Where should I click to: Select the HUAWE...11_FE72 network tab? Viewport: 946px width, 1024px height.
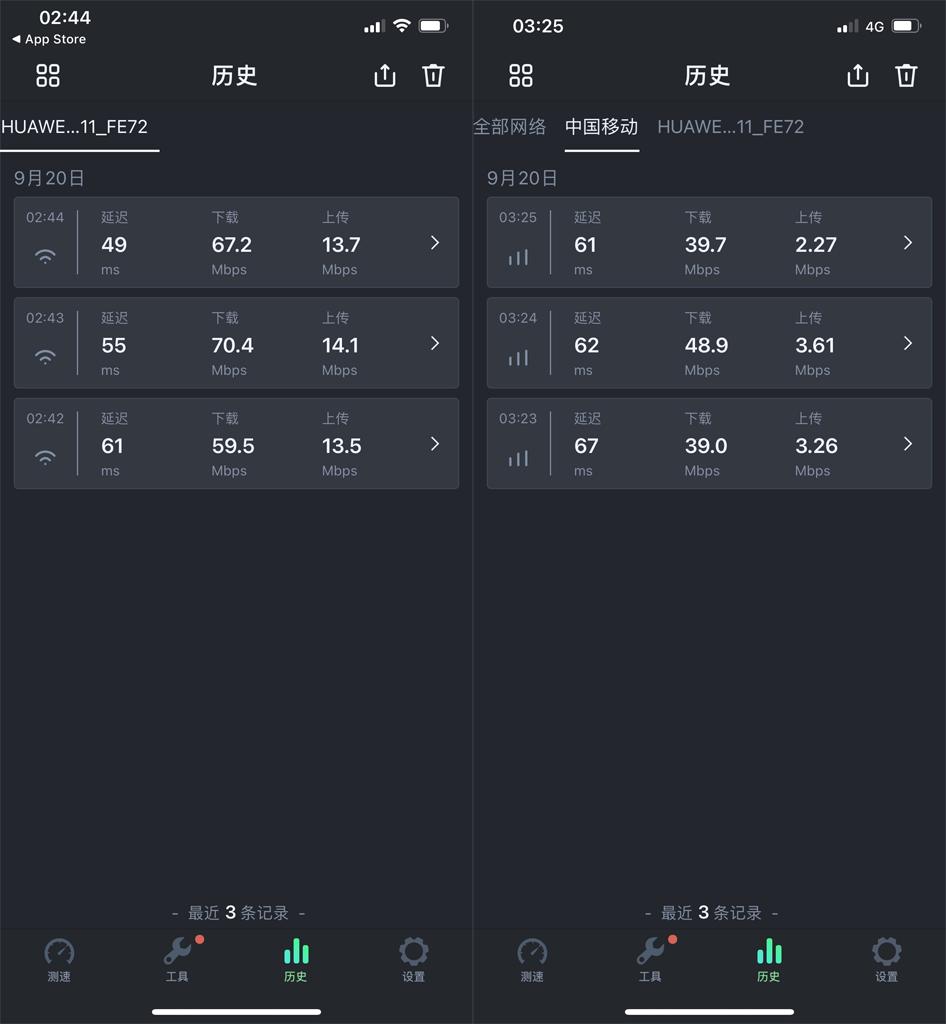[730, 127]
